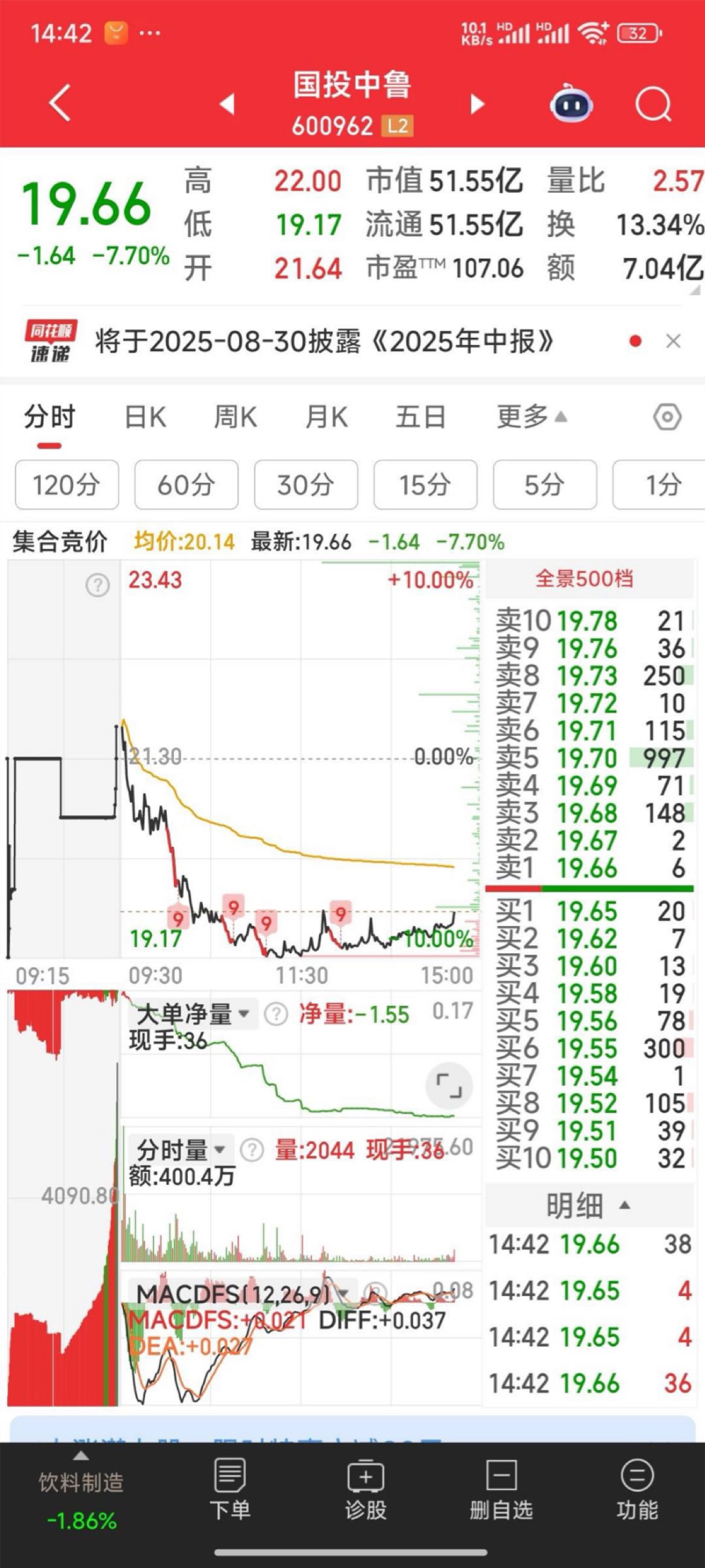Switch to the previous stock arrow
The height and width of the screenshot is (1568, 705).
(x=227, y=103)
